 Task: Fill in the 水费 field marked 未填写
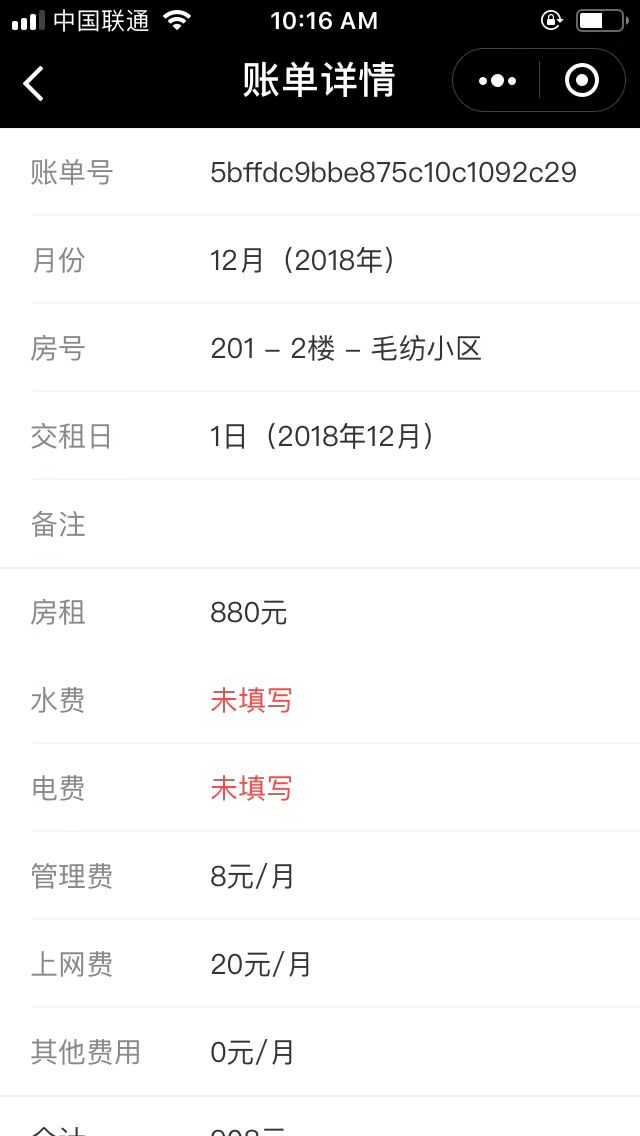(x=252, y=701)
